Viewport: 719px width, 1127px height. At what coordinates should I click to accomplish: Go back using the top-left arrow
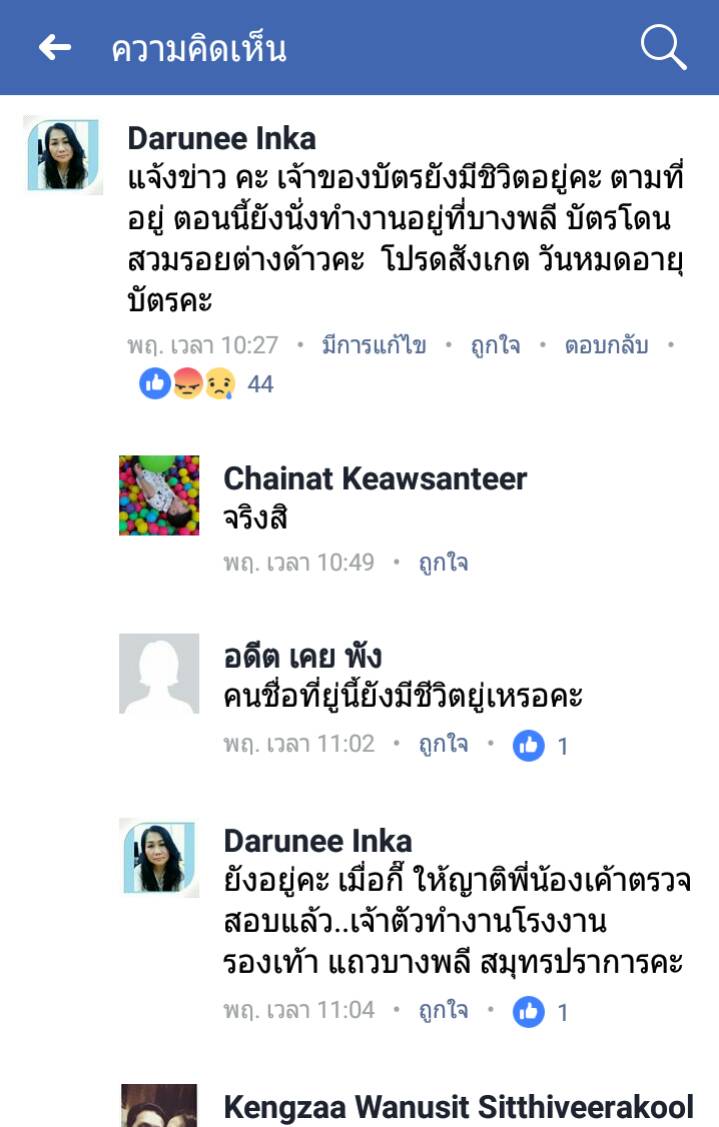coord(54,47)
